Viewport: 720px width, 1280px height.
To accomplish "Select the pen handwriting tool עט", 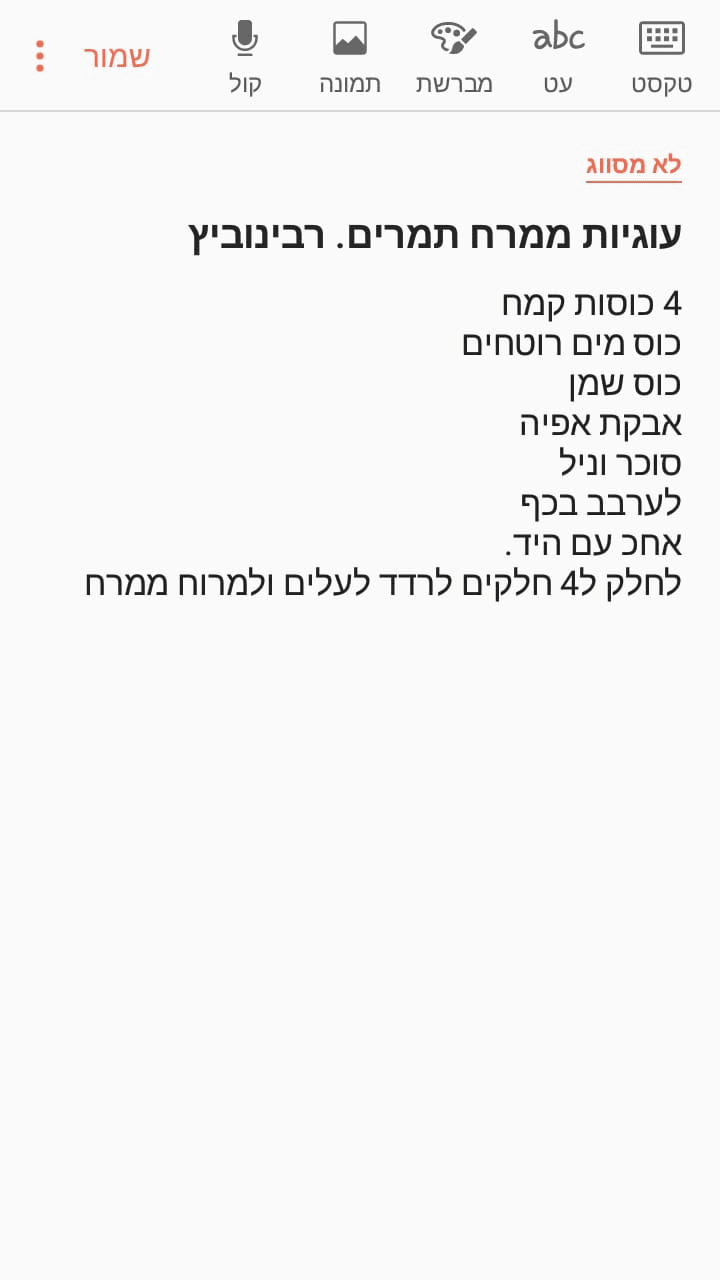I will click(558, 58).
